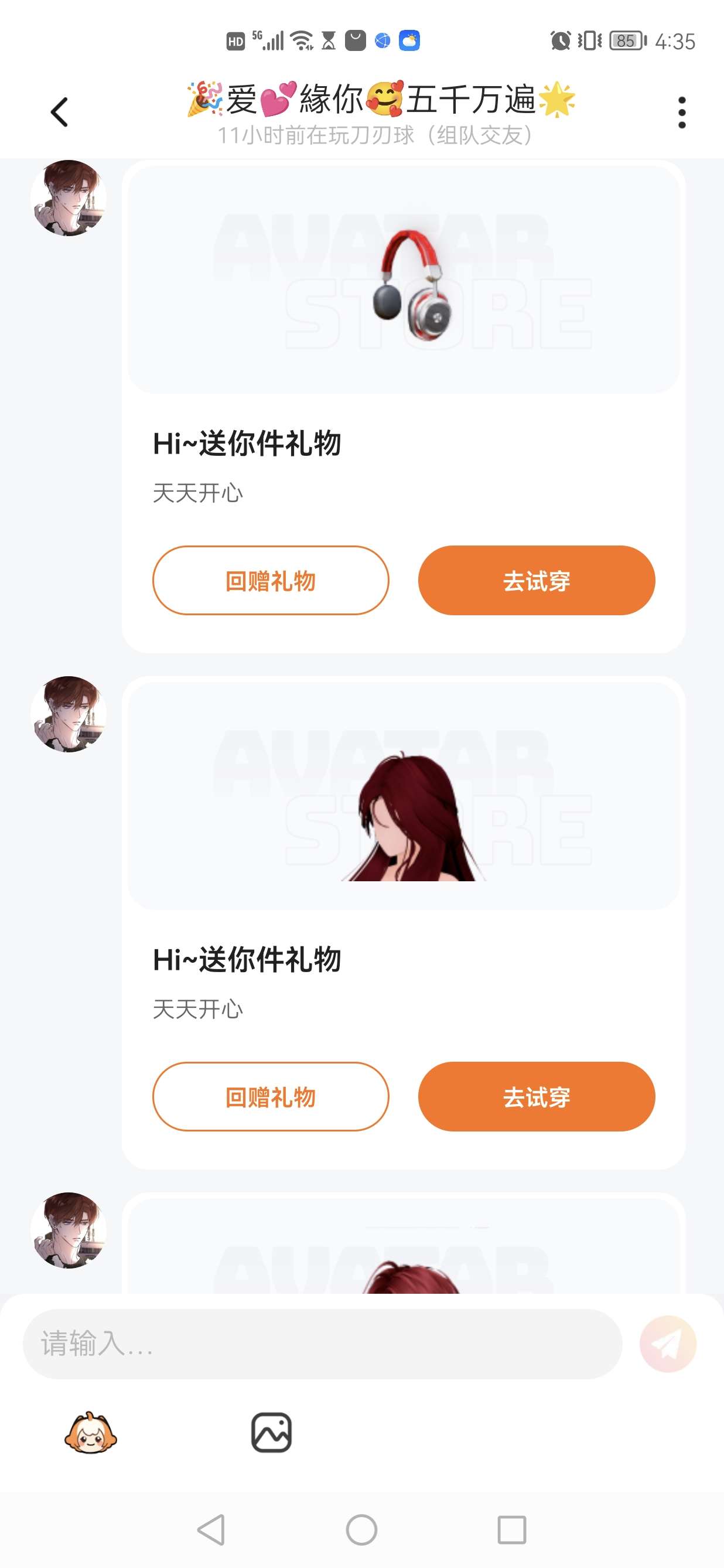
Task: Attach a picture from gallery
Action: (271, 1432)
